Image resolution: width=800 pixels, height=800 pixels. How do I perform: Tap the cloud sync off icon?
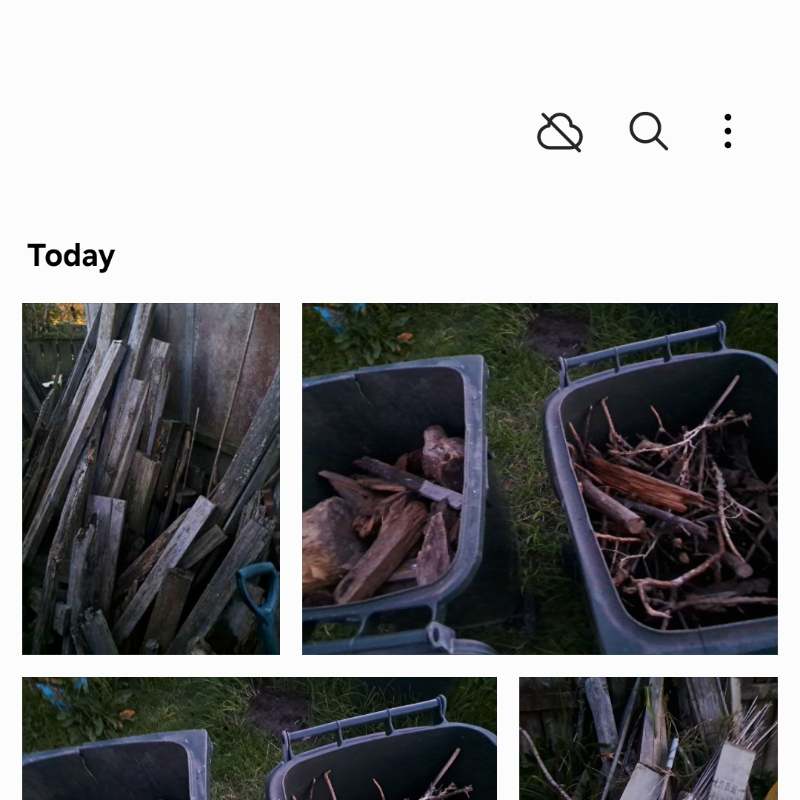560,132
